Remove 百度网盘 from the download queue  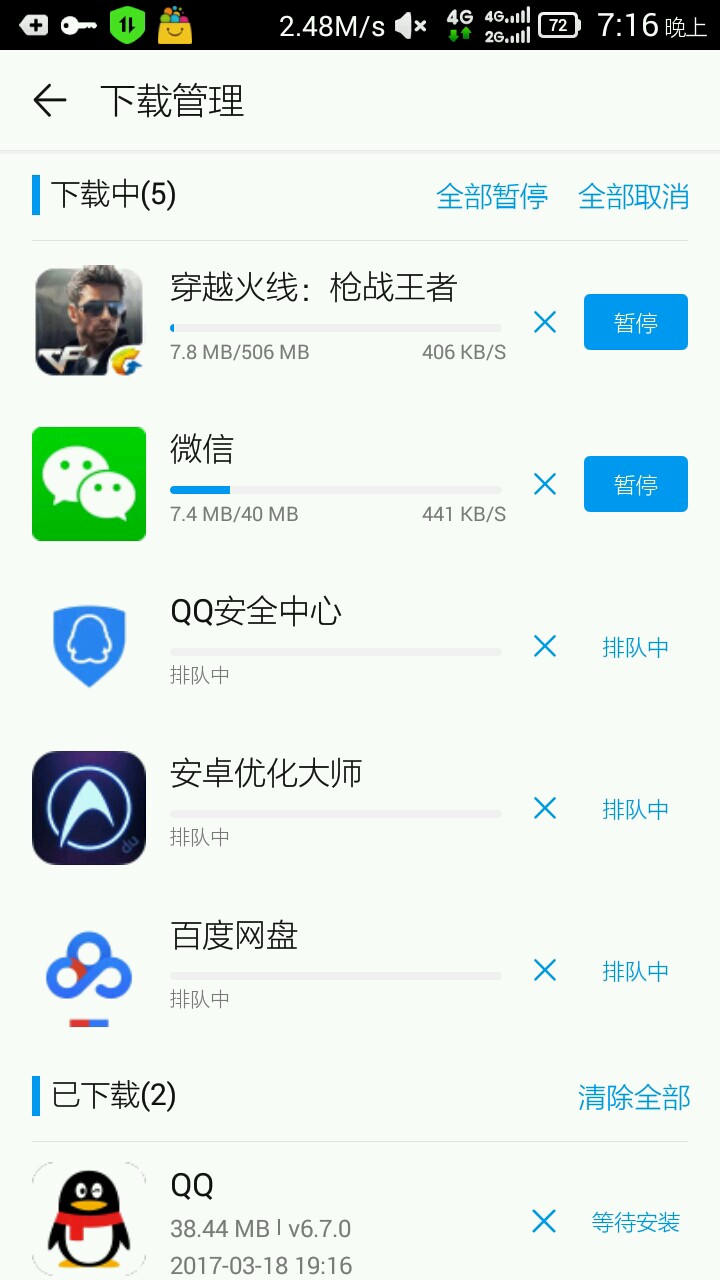pos(545,970)
